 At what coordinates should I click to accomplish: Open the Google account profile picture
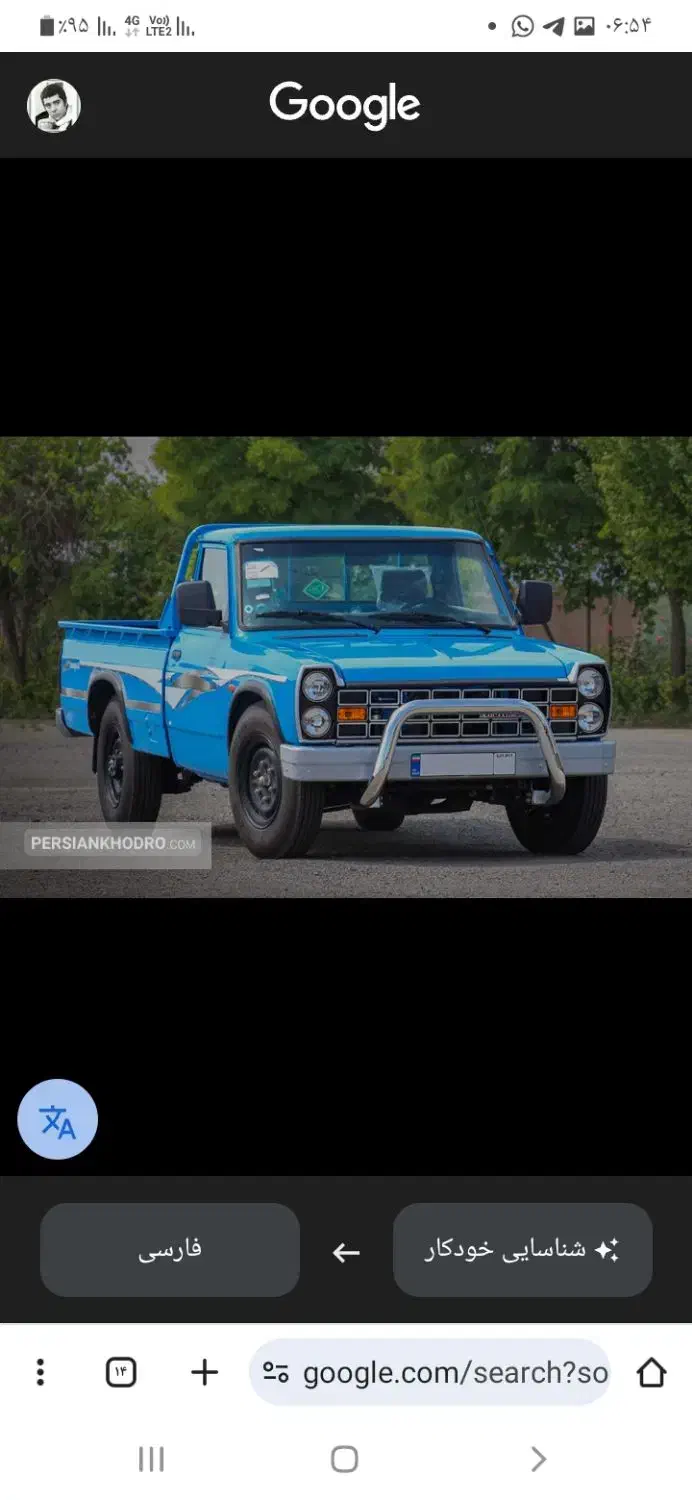[x=54, y=106]
